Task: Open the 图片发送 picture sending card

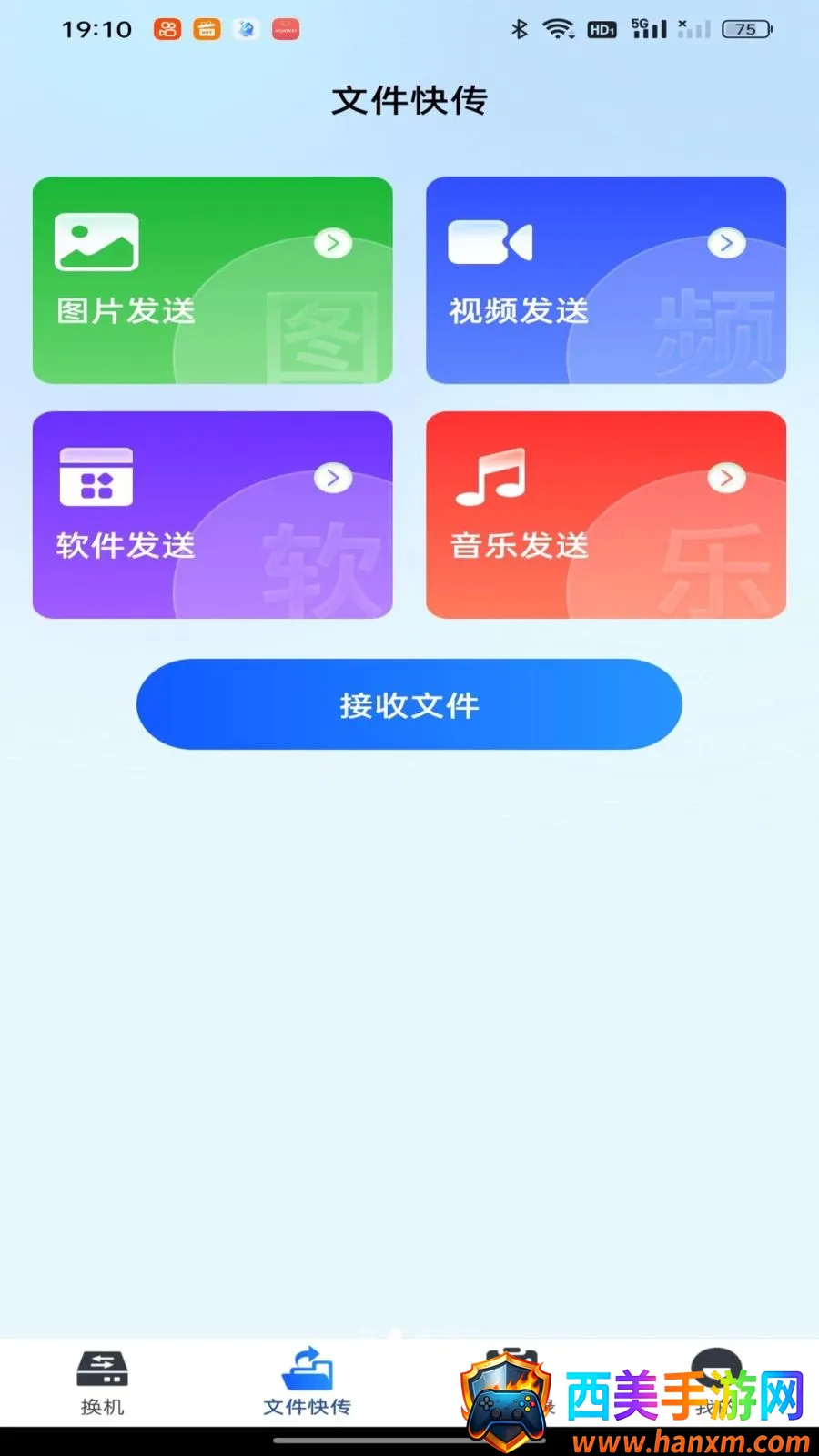Action: coord(213,280)
